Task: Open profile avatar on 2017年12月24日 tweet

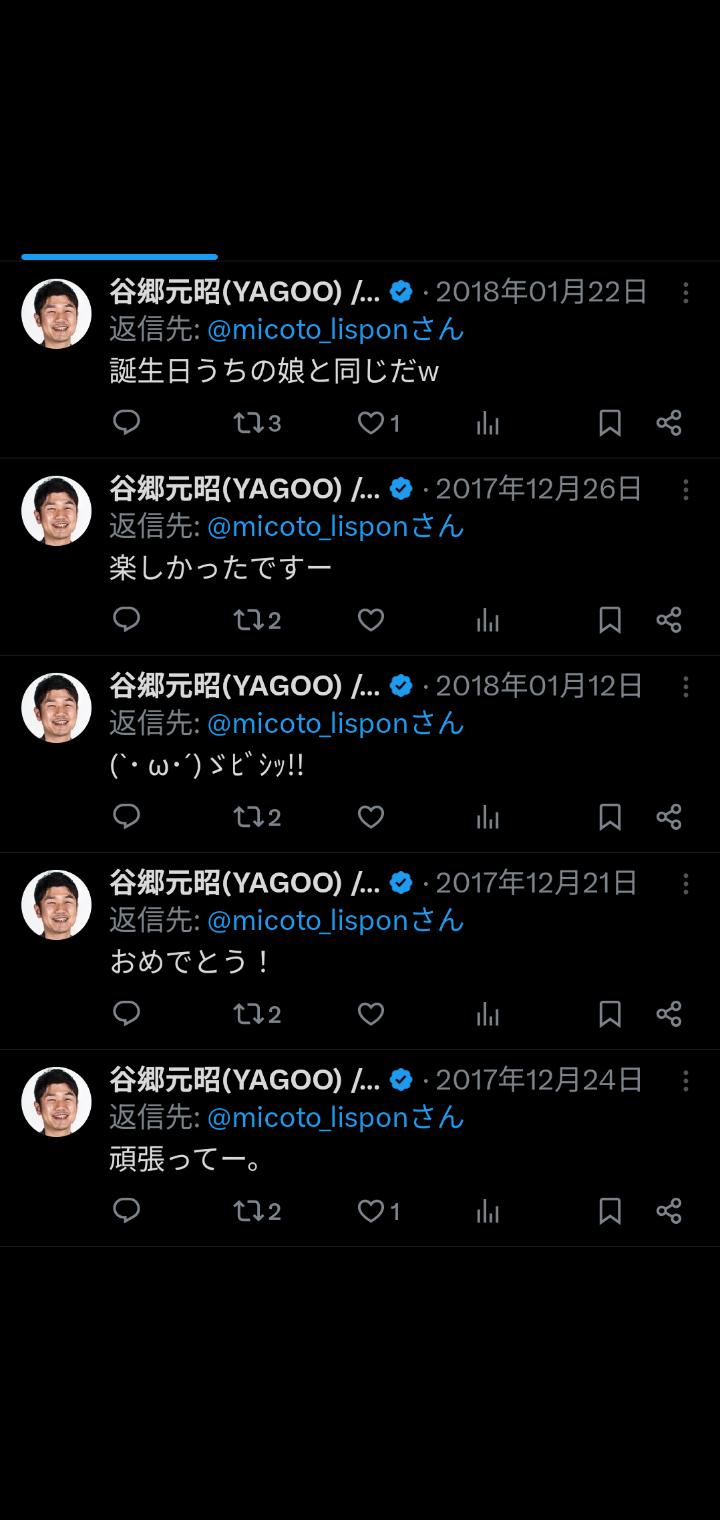Action: pos(57,1101)
